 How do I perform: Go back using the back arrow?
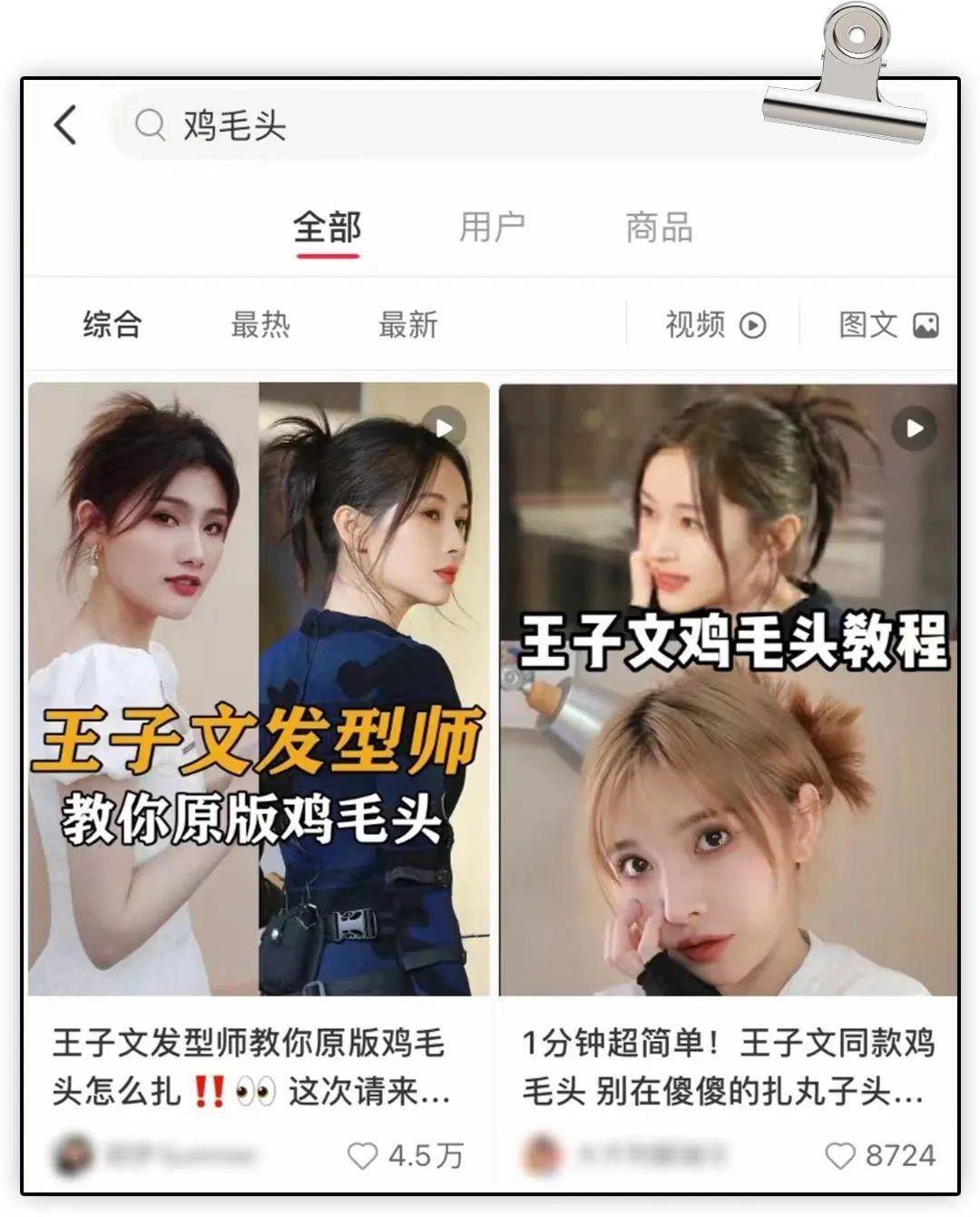click(65, 124)
